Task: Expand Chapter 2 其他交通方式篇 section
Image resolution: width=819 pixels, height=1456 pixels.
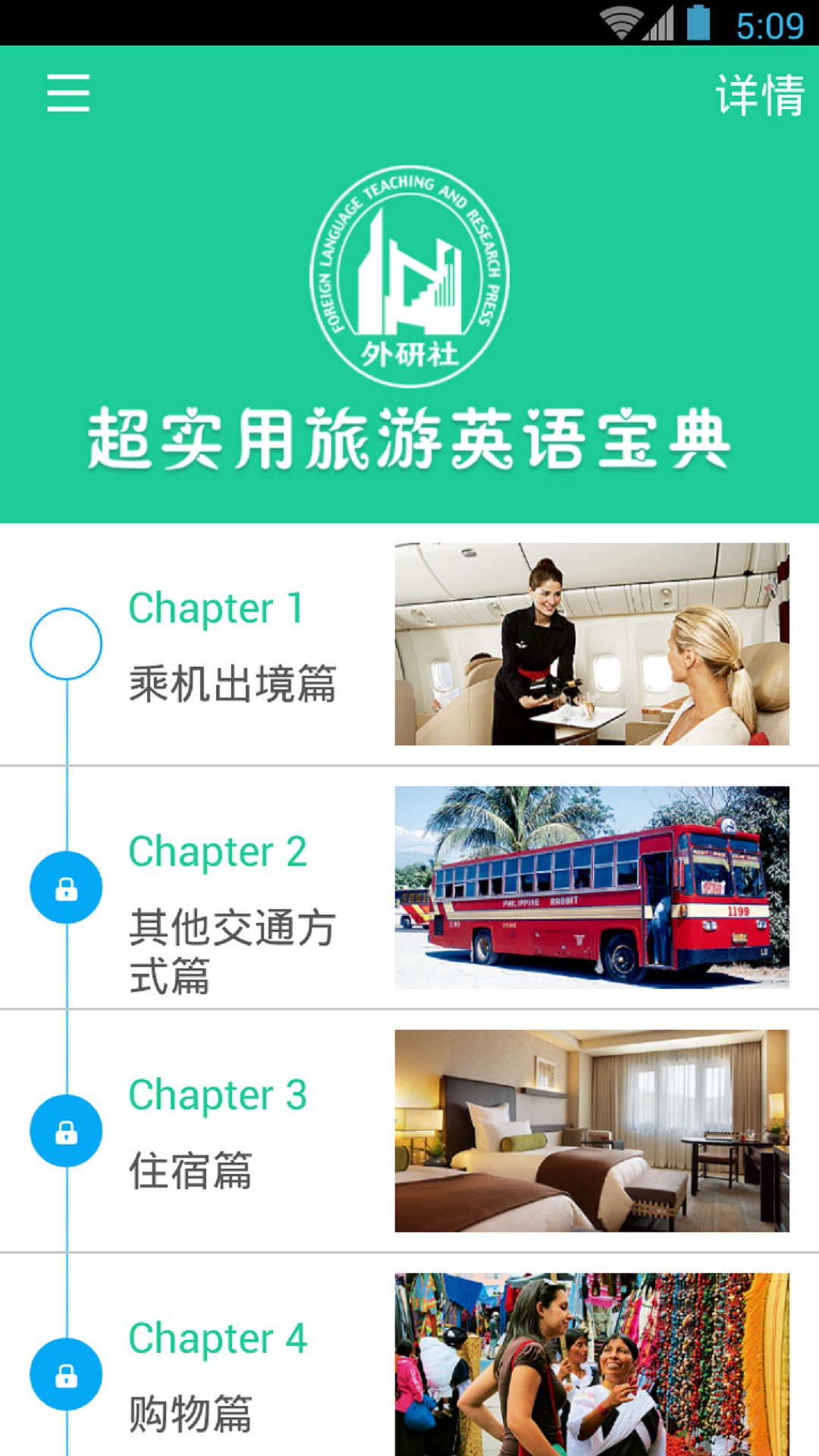Action: (409, 887)
